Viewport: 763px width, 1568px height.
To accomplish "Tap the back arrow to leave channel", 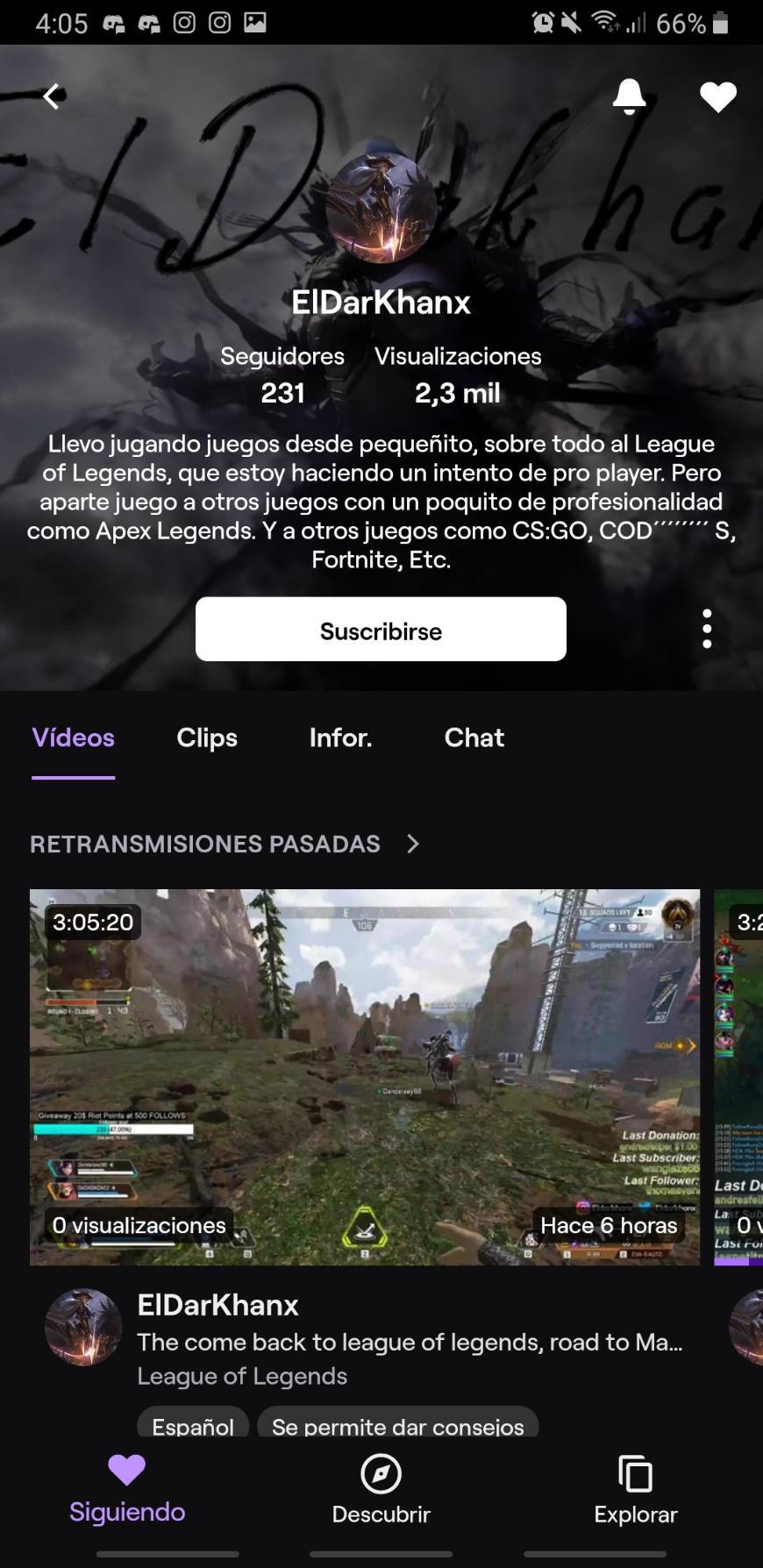I will point(50,96).
